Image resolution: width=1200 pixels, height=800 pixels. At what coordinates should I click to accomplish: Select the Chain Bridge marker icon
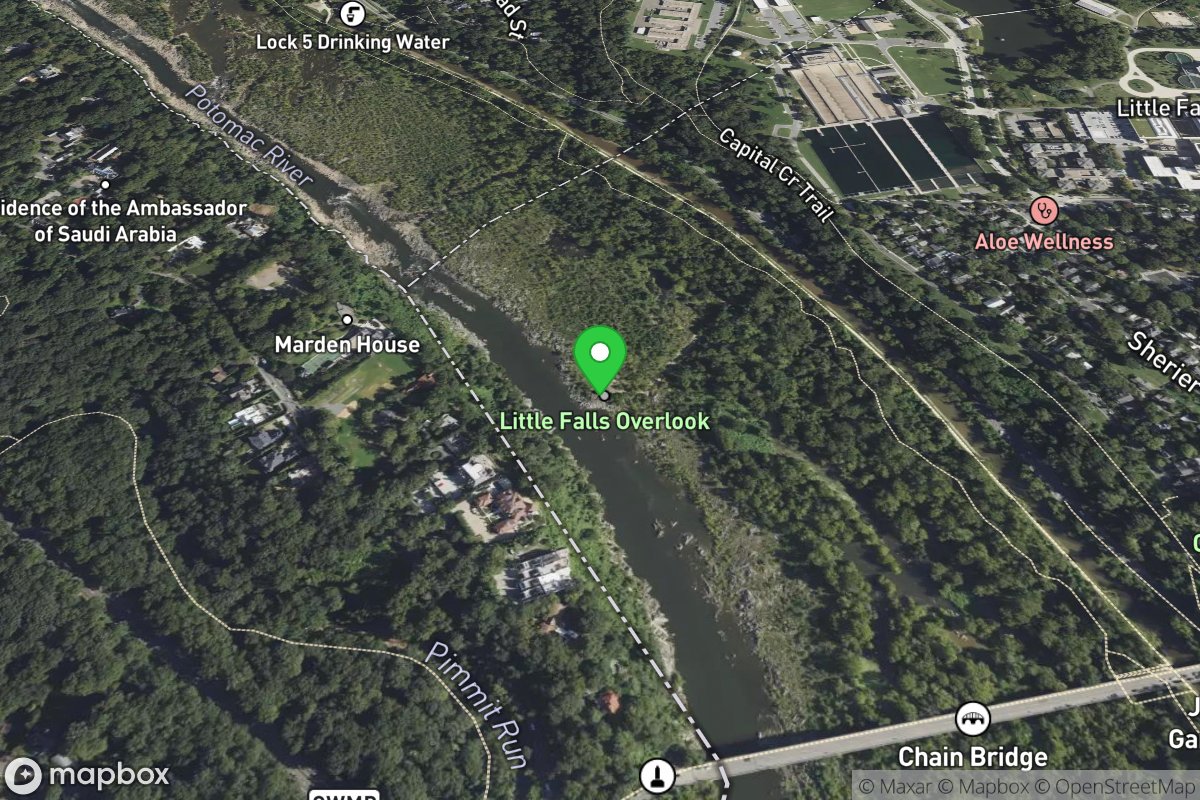click(972, 719)
